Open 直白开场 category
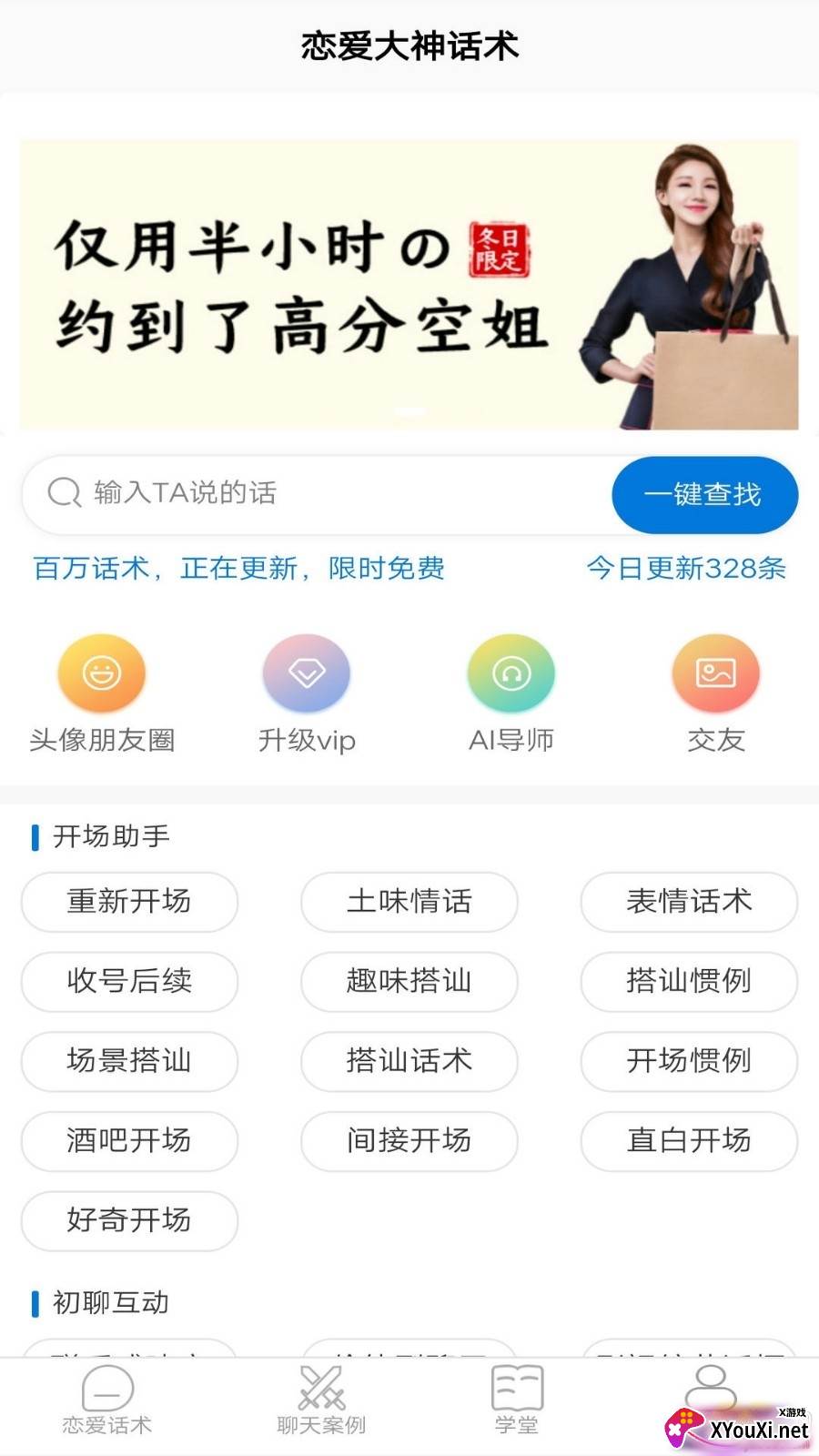The image size is (819, 1456). point(689,1140)
